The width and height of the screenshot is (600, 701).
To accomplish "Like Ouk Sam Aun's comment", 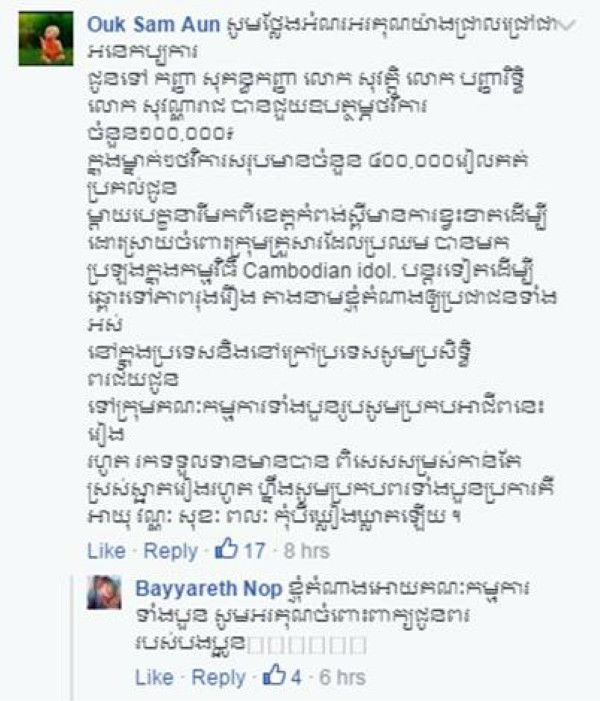I will pyautogui.click(x=105, y=550).
